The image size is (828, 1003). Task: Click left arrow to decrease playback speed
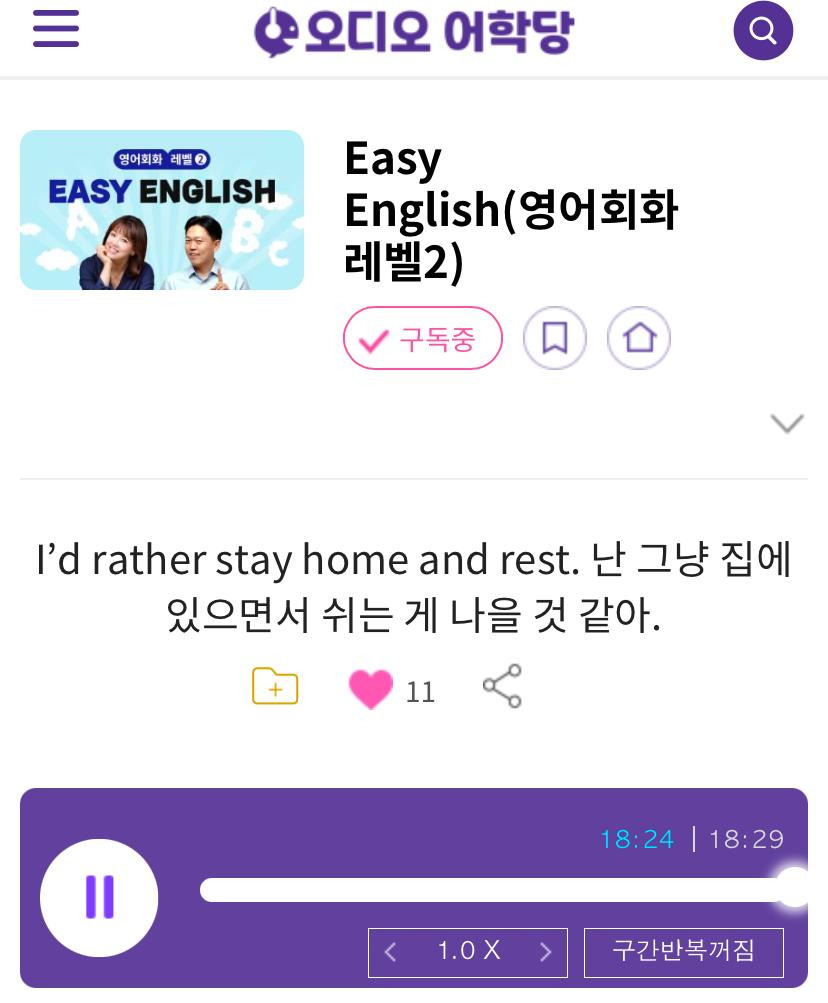pos(390,951)
